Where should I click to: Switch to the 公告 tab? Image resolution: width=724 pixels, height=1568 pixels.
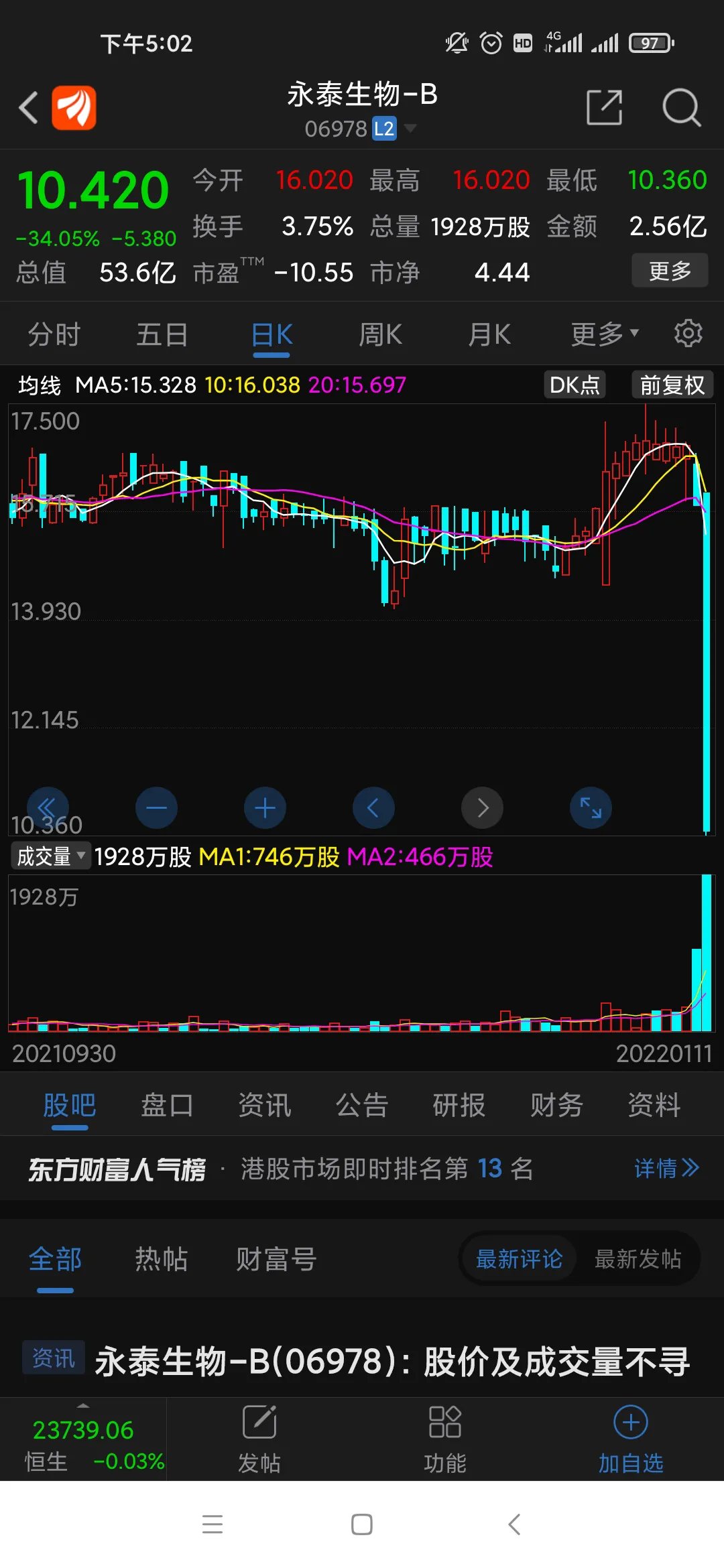[x=361, y=1105]
